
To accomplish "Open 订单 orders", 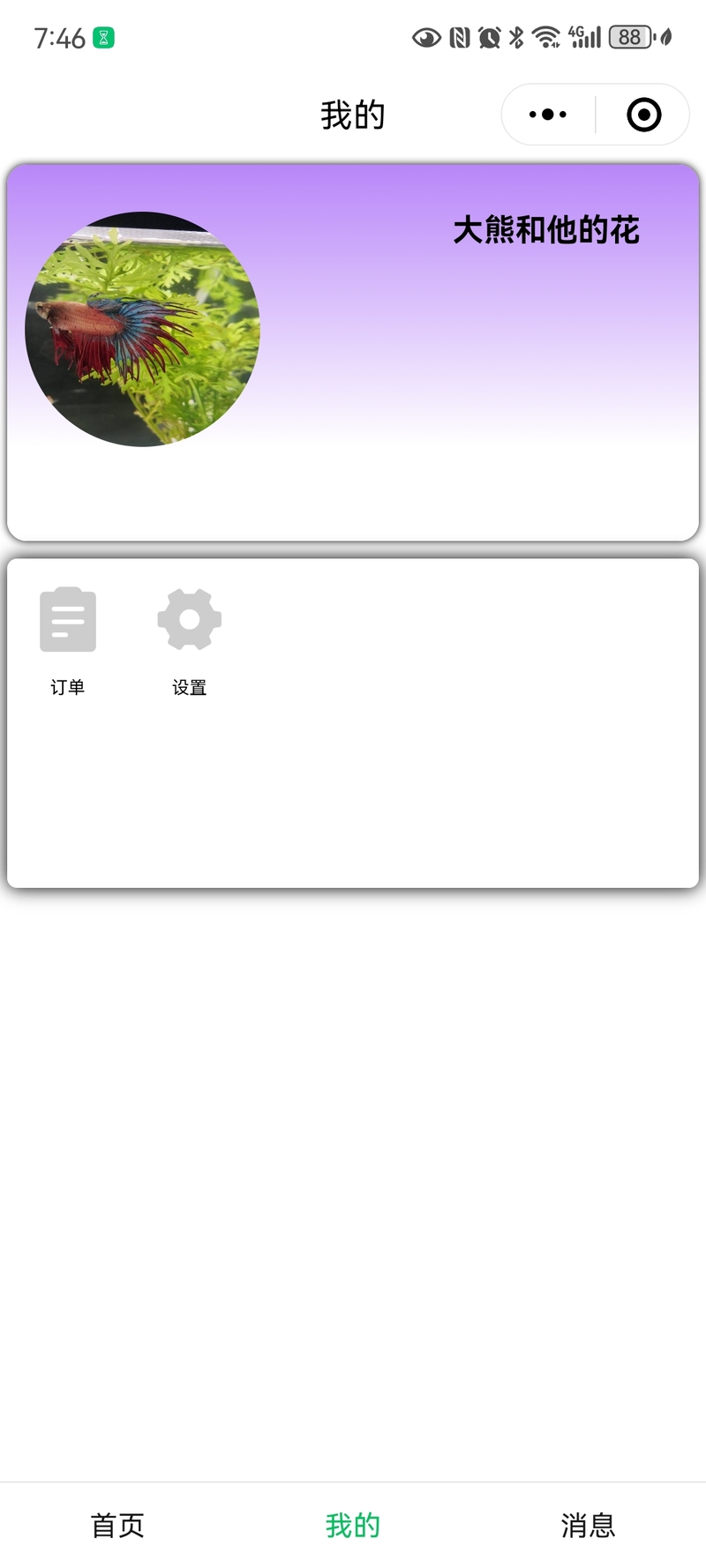I will 68,641.
